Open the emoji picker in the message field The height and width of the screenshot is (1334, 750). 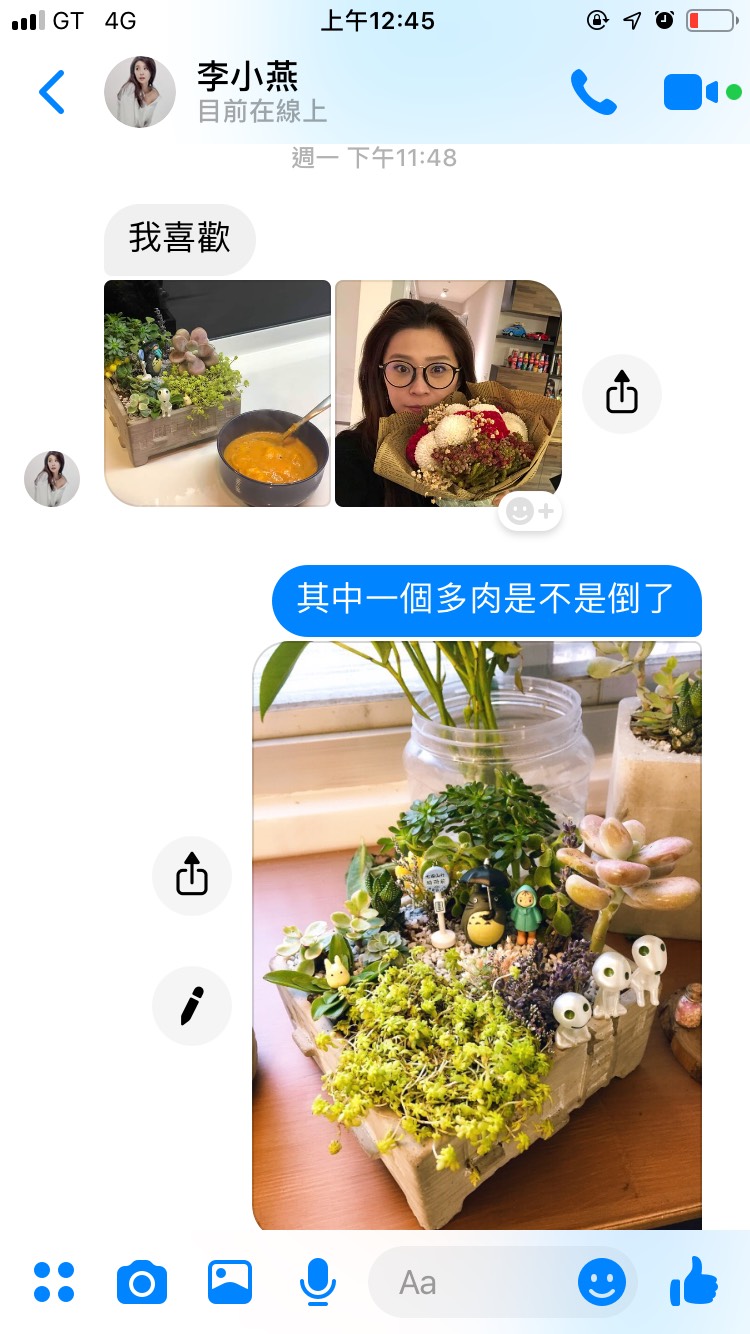pos(602,1282)
